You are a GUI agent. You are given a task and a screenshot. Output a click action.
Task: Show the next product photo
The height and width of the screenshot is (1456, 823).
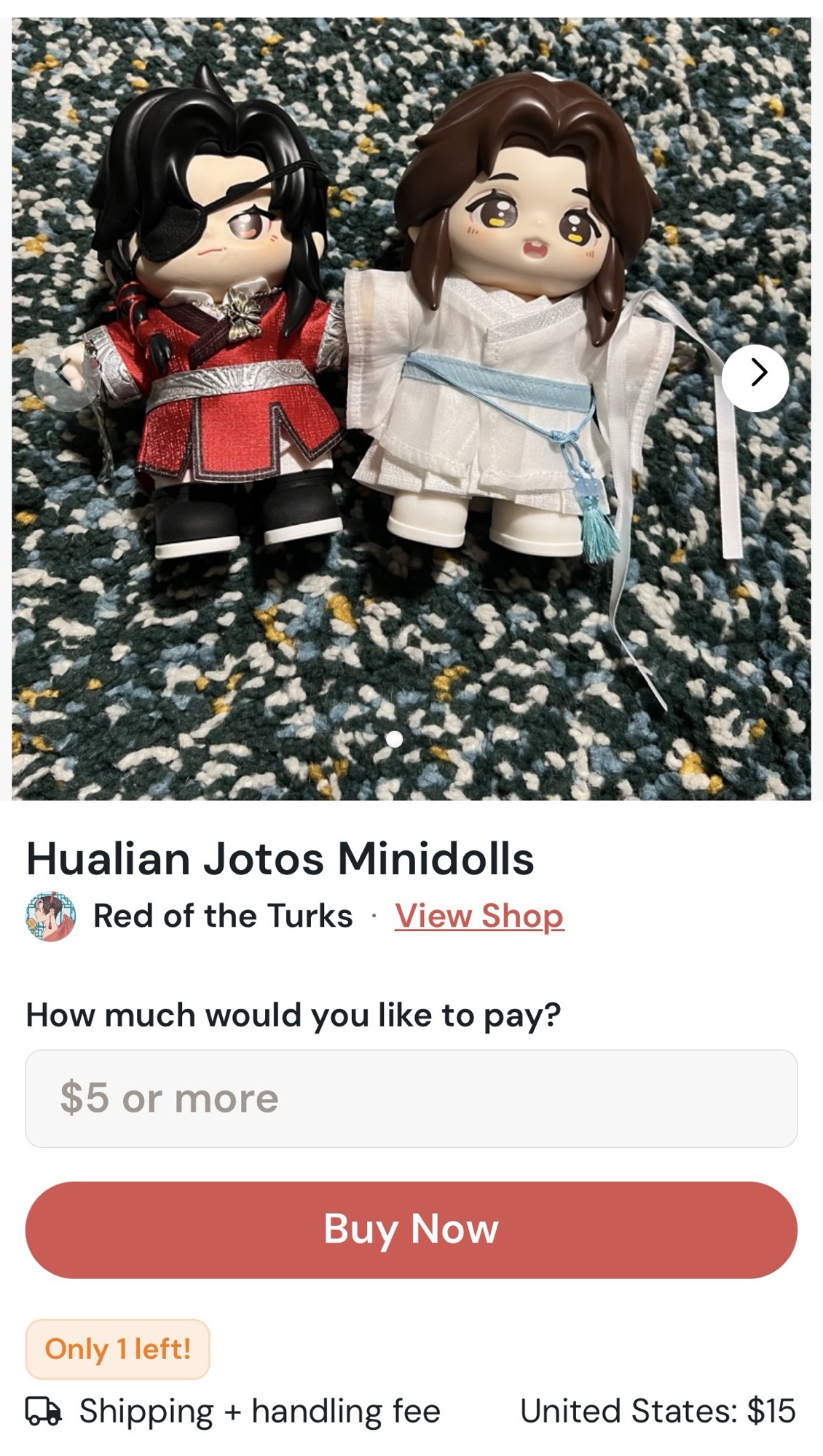pyautogui.click(x=755, y=378)
